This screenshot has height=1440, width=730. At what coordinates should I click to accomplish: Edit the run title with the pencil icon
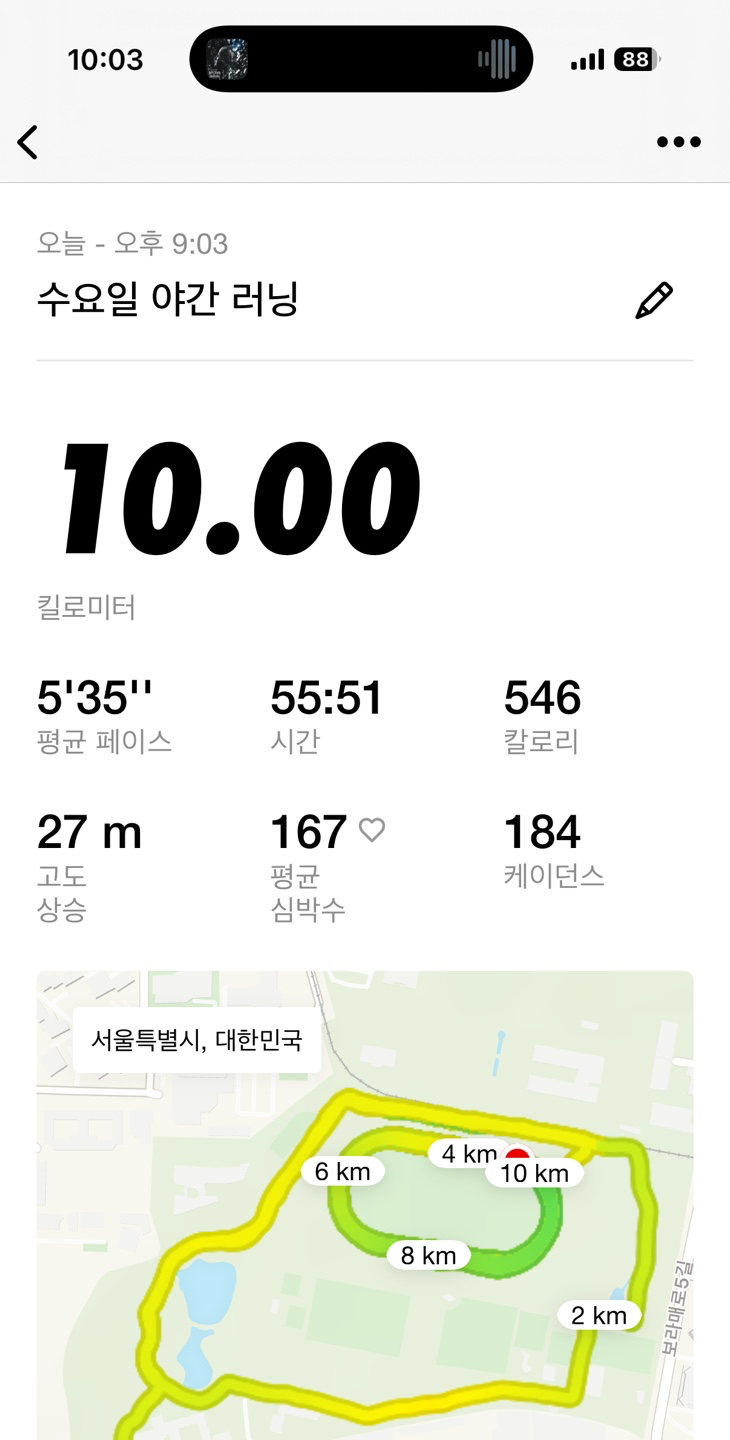coord(654,300)
